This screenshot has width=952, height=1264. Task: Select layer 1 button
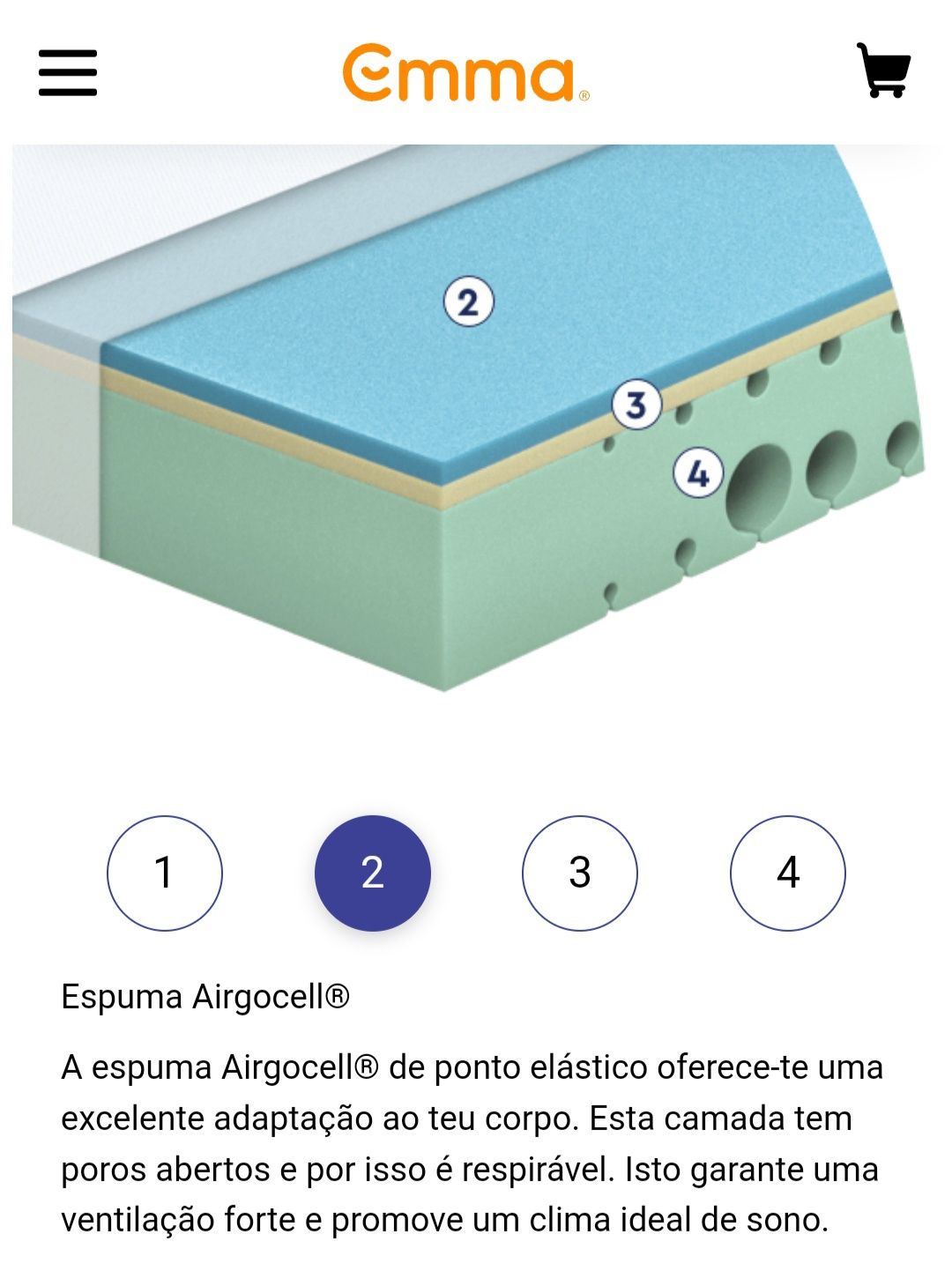click(165, 873)
